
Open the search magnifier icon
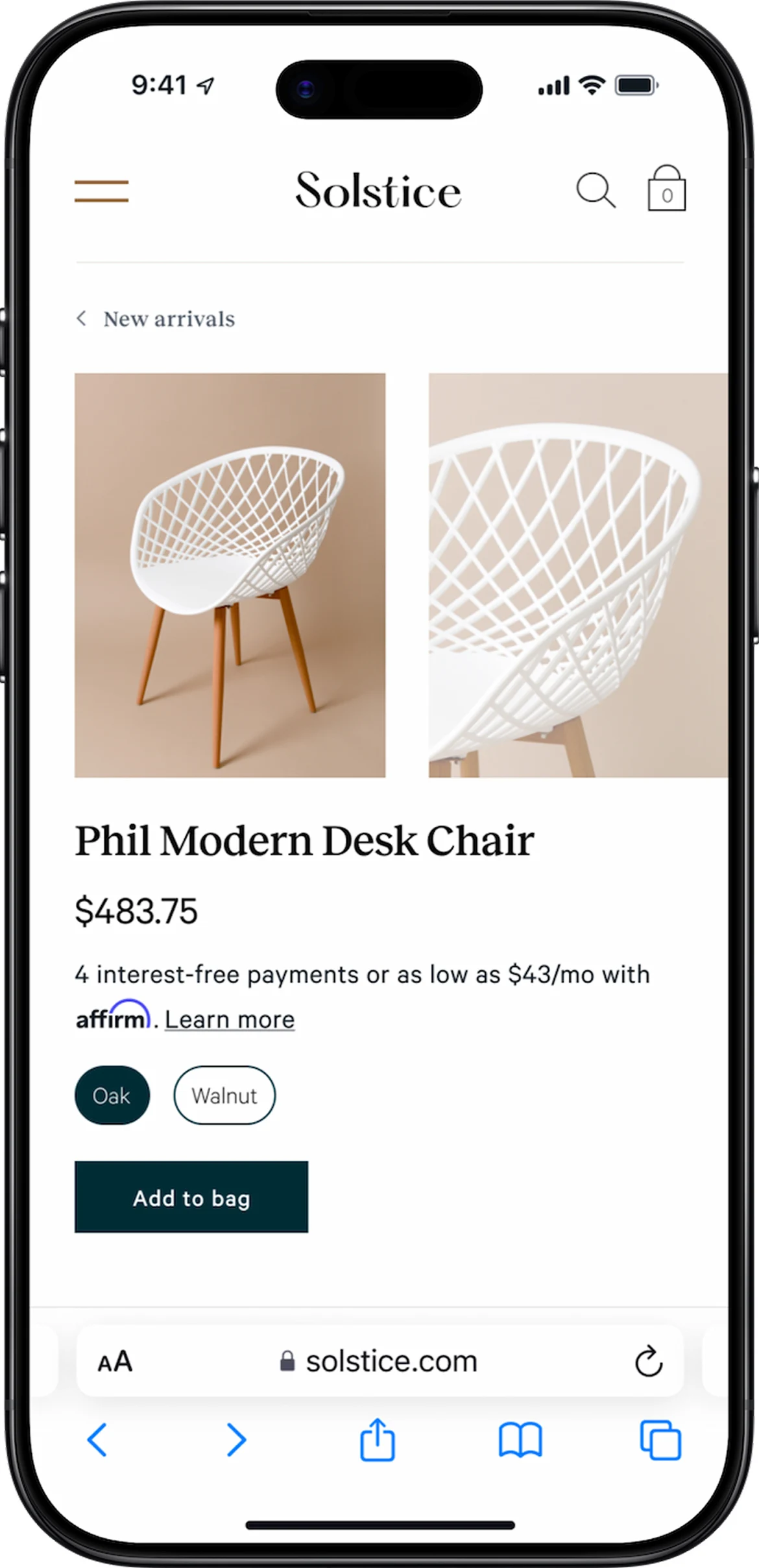(596, 191)
